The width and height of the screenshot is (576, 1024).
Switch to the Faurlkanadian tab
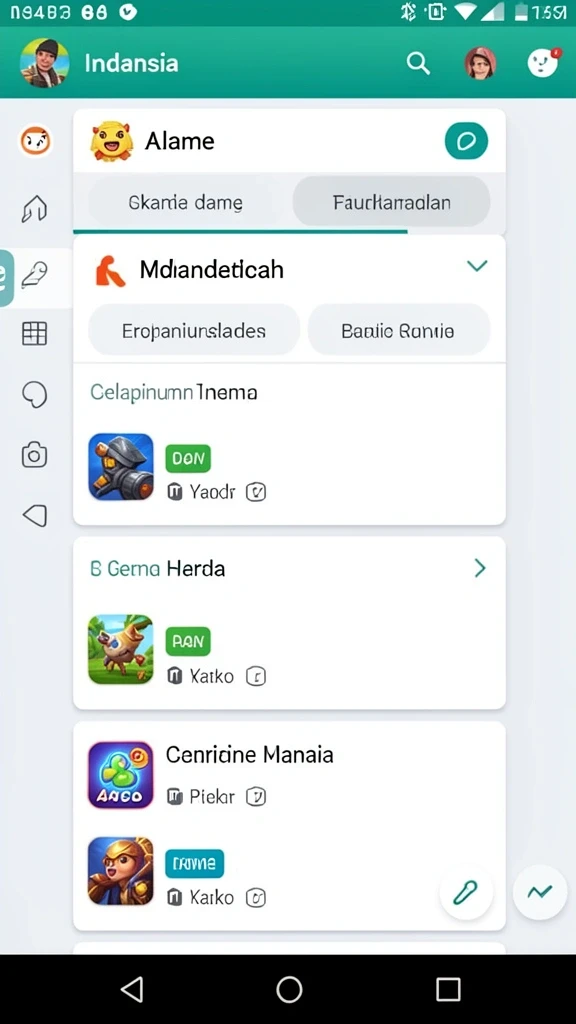point(391,202)
